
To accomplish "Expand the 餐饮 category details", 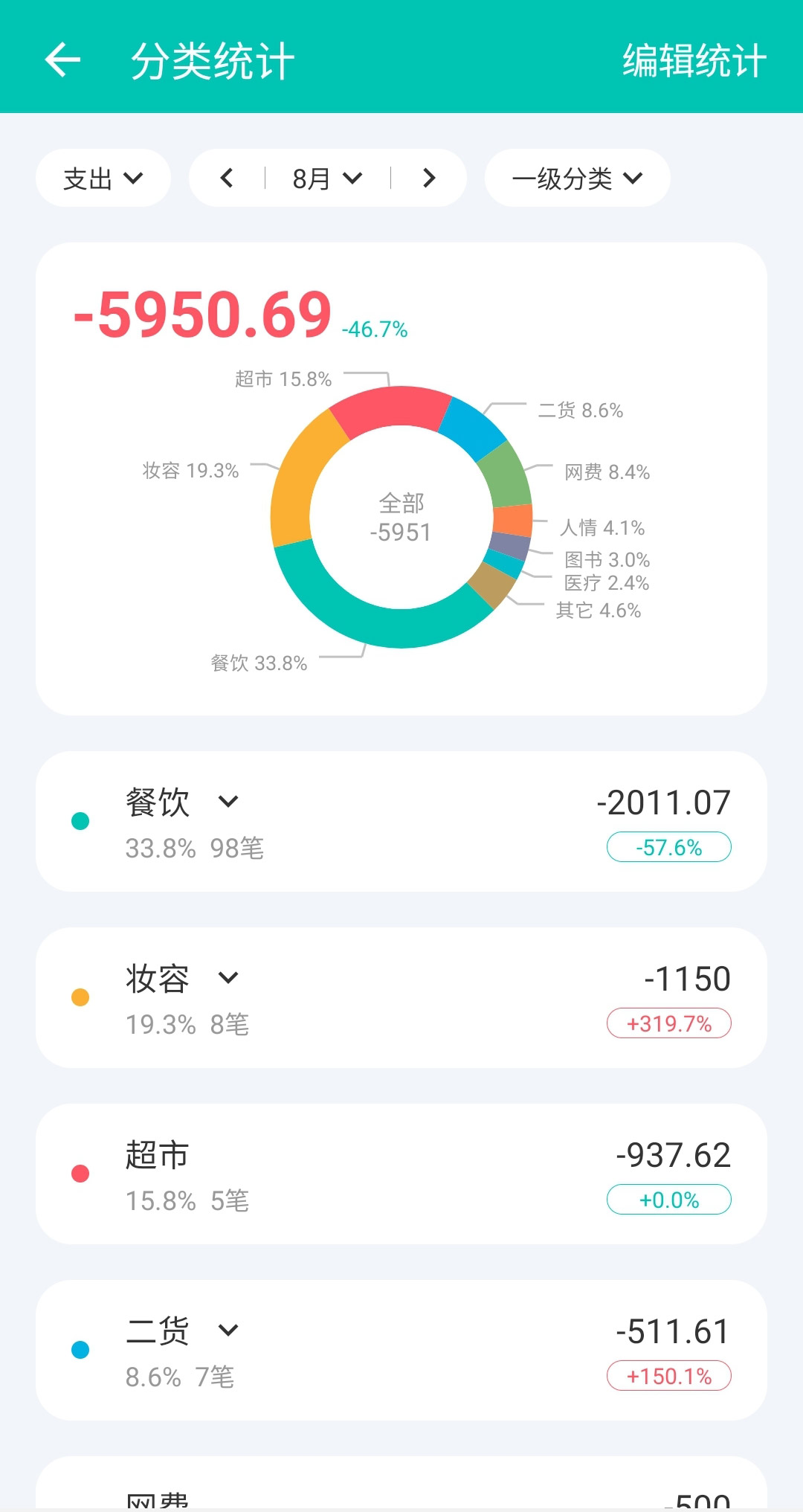I will (x=229, y=801).
